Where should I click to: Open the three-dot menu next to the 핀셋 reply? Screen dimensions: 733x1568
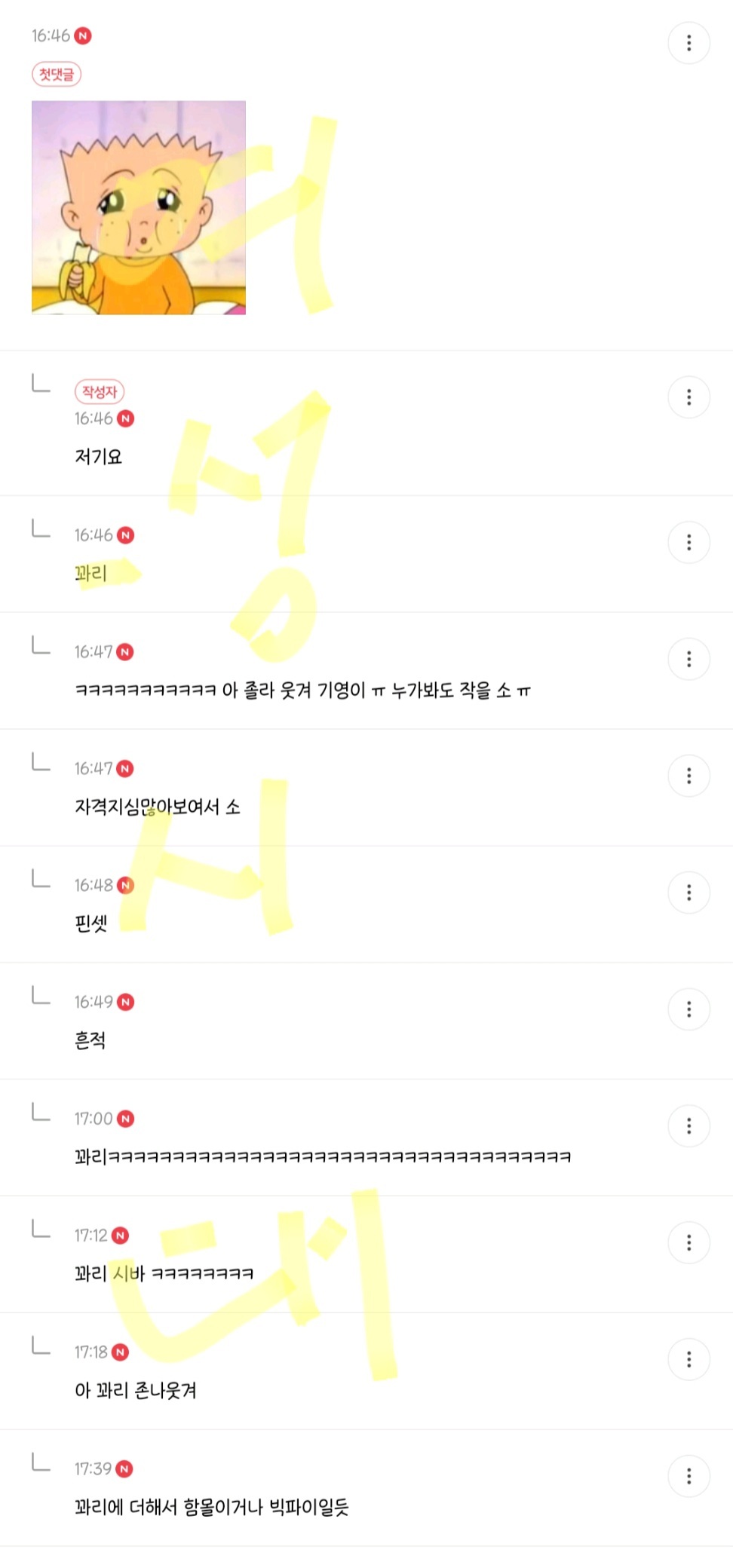click(x=689, y=893)
